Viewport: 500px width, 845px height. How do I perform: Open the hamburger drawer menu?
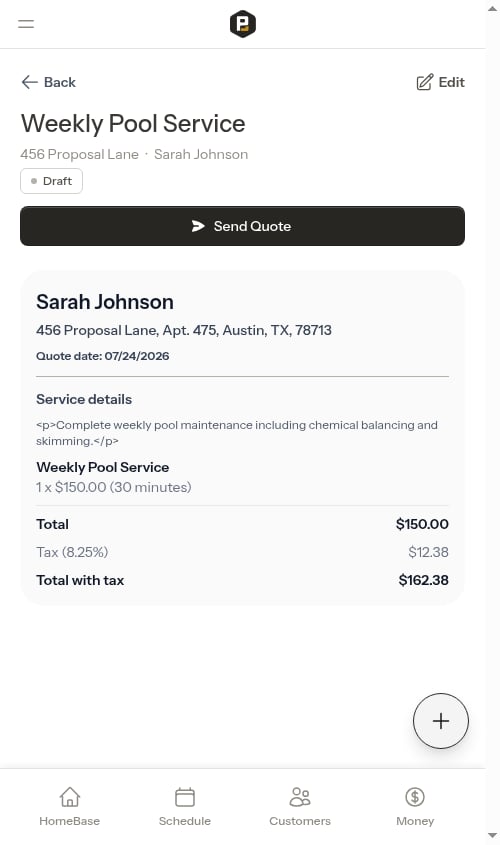[x=26, y=24]
